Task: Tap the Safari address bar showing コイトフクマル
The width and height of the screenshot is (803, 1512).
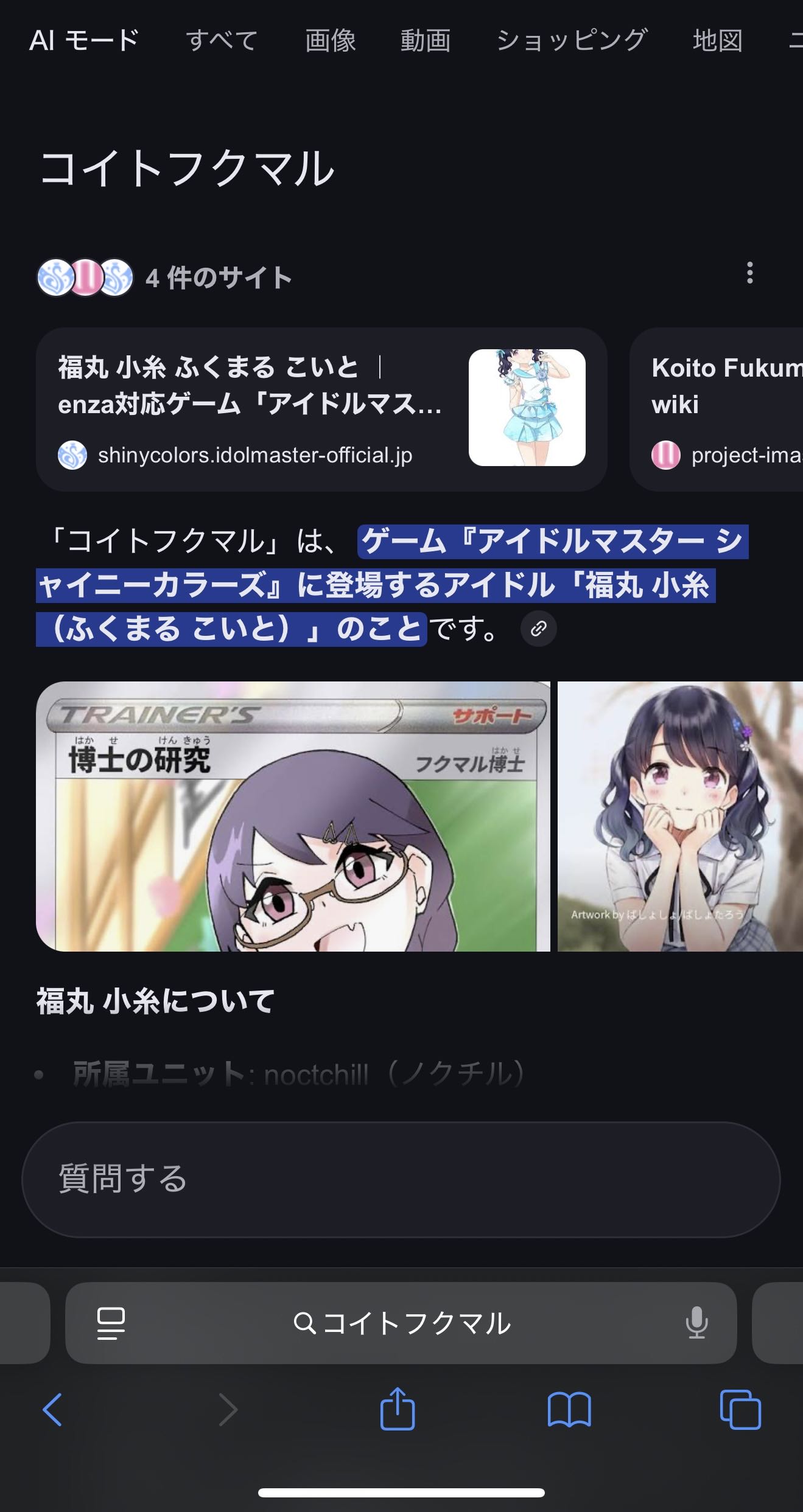Action: tap(402, 1323)
